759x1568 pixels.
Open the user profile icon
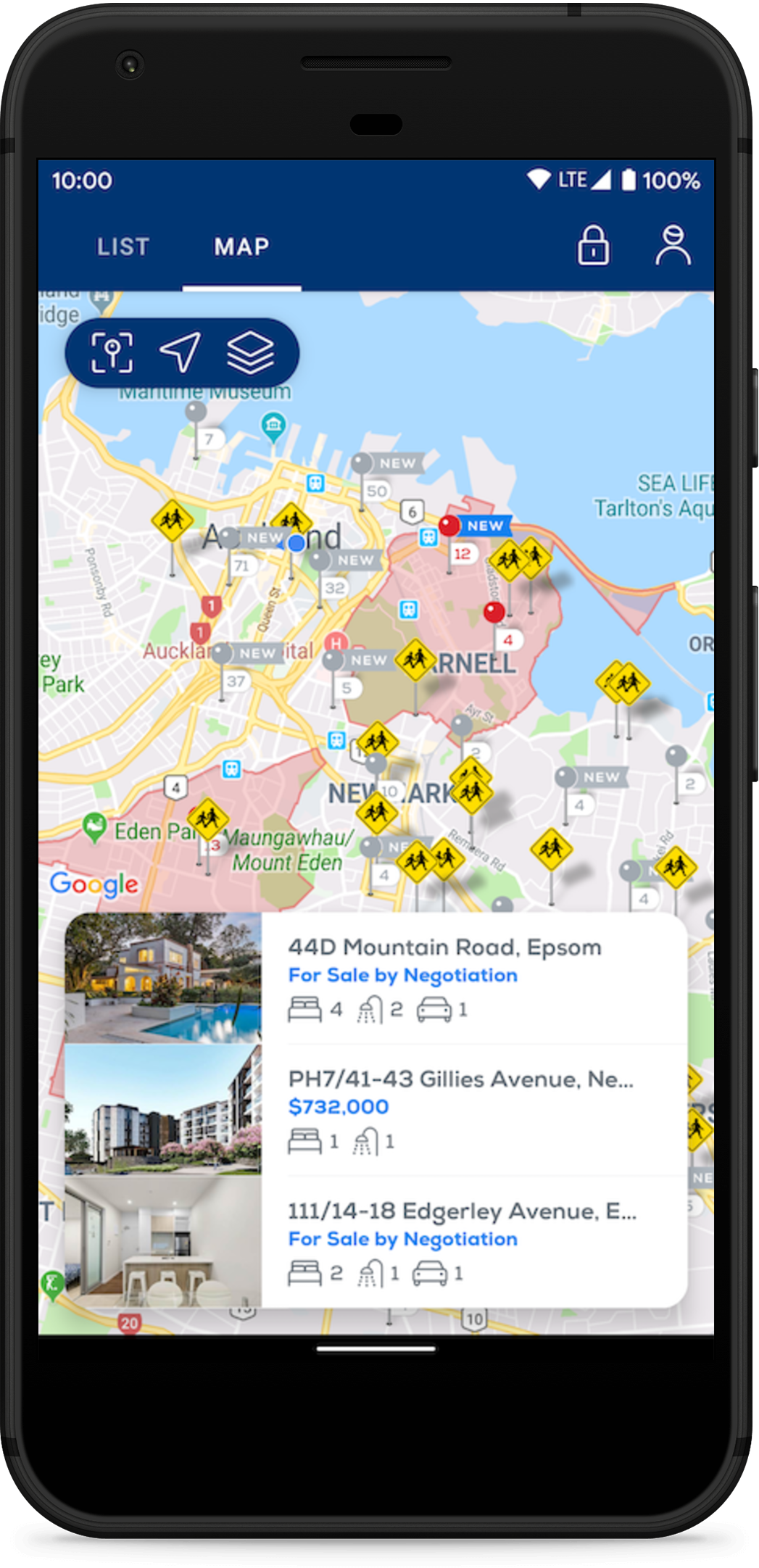click(673, 245)
